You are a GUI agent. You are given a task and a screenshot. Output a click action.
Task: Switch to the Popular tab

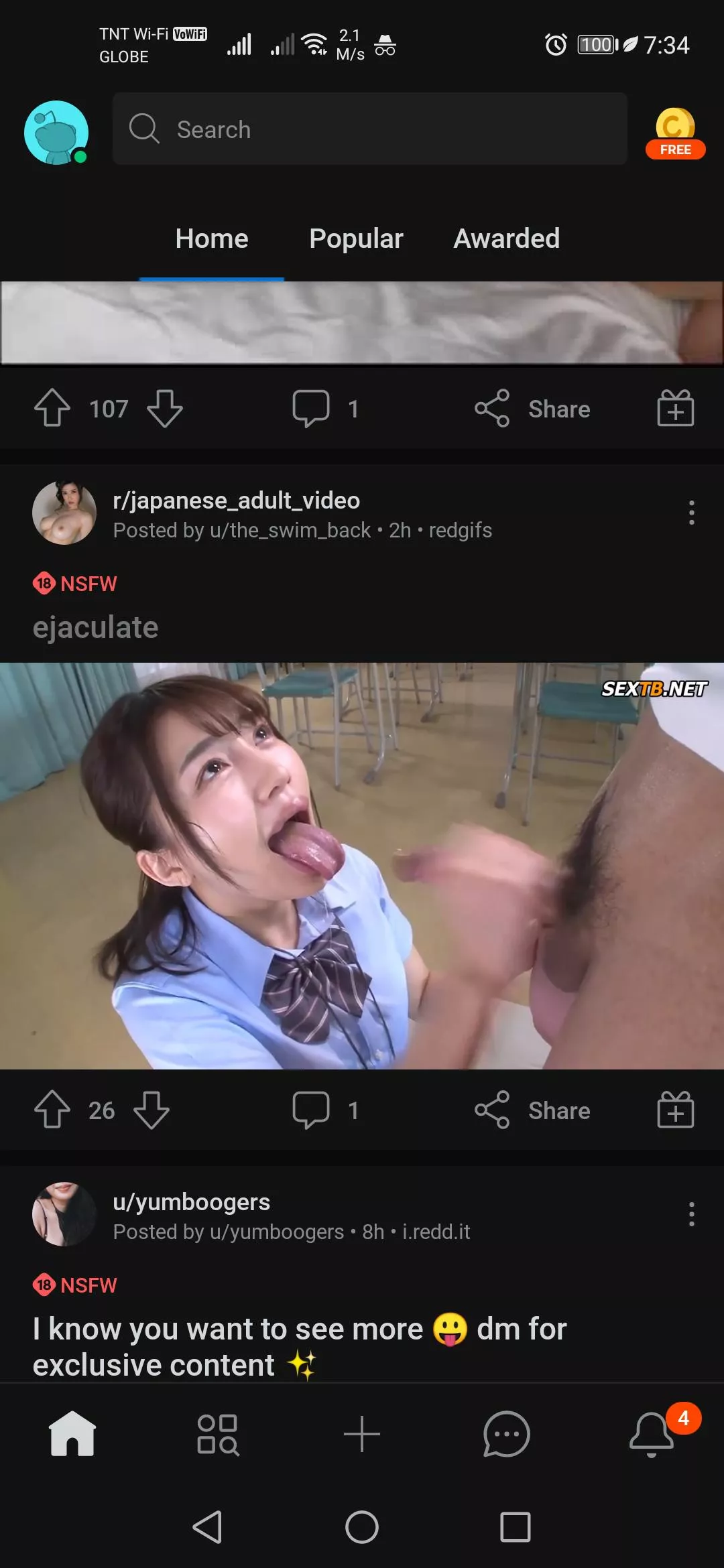pos(356,239)
